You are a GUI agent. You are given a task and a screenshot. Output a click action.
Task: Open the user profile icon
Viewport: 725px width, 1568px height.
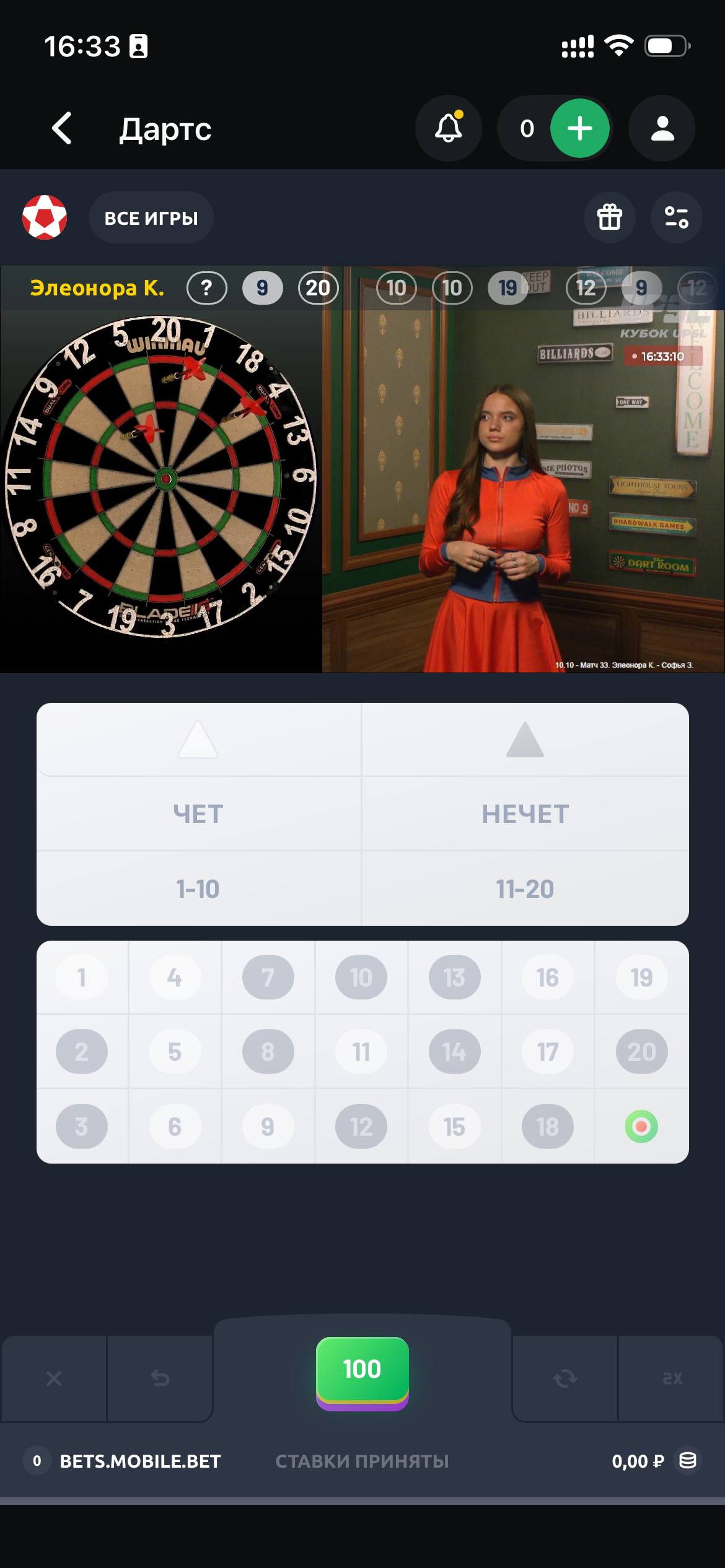click(662, 129)
